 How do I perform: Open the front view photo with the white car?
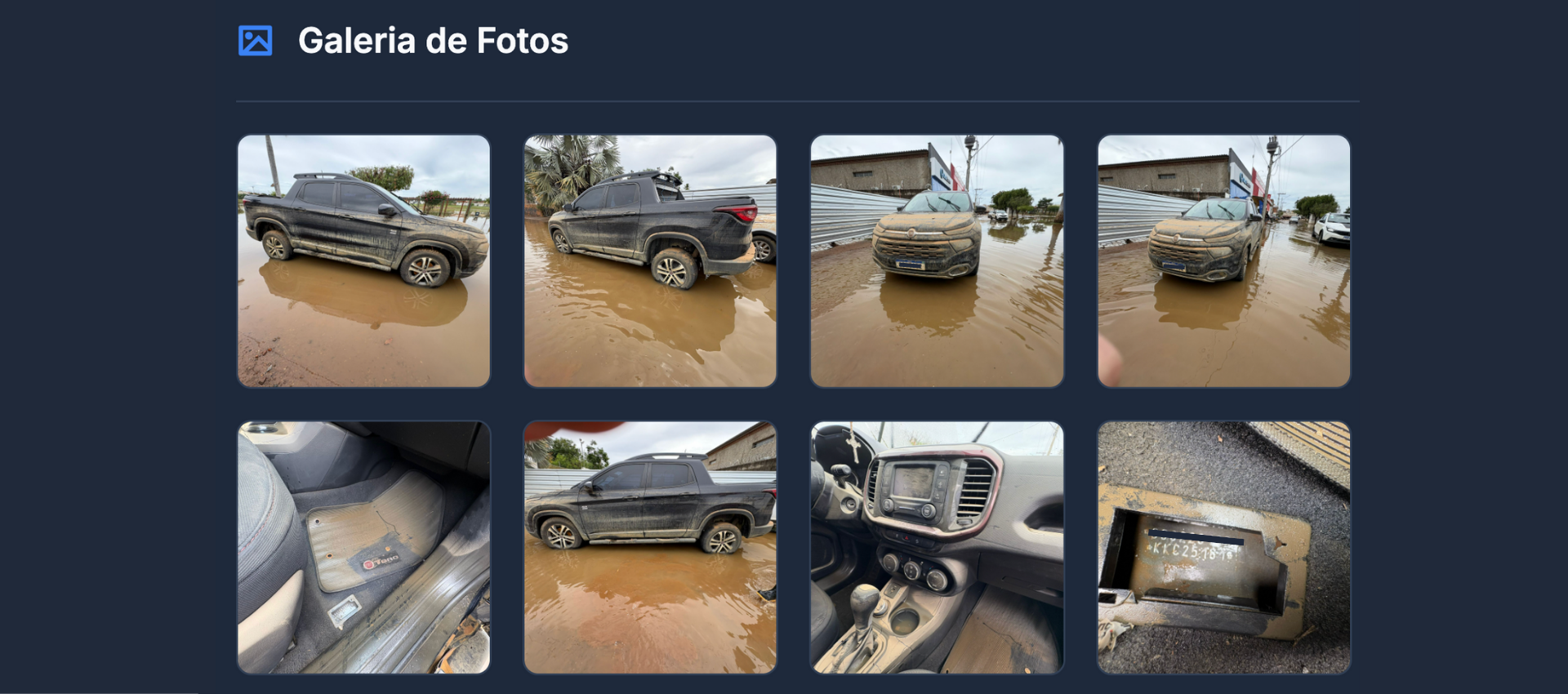click(x=1223, y=260)
